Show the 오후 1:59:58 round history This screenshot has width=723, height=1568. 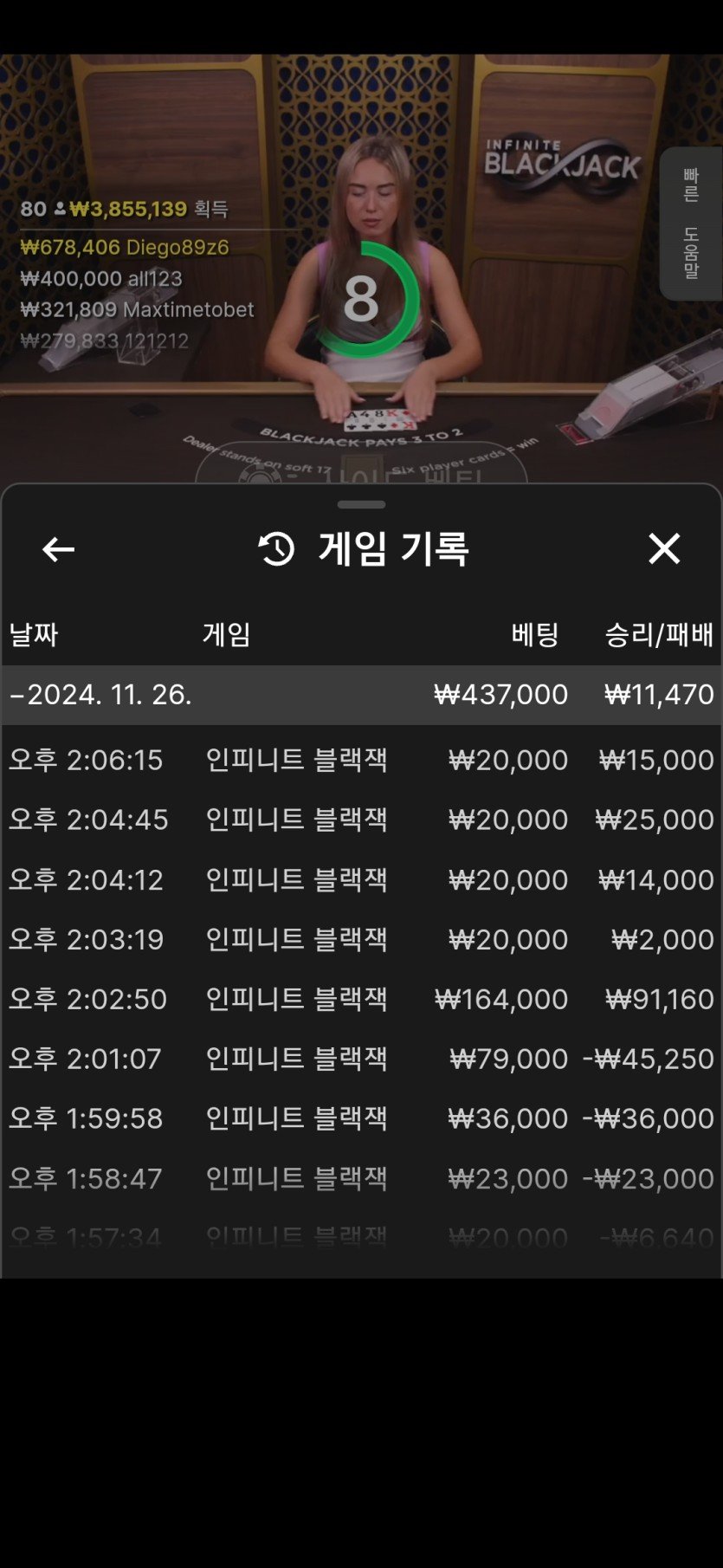pyautogui.click(x=361, y=1118)
